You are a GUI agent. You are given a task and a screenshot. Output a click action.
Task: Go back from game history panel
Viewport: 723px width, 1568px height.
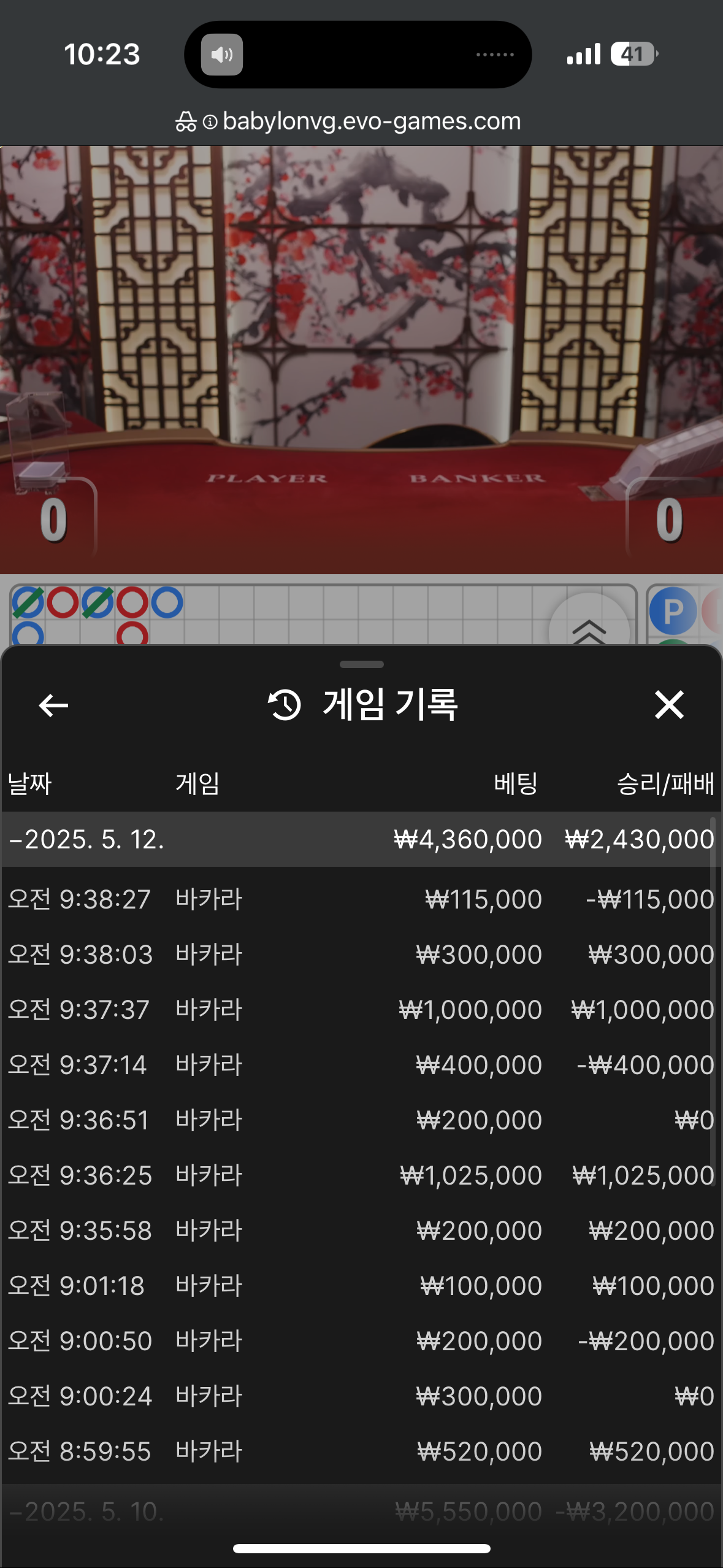(x=53, y=705)
